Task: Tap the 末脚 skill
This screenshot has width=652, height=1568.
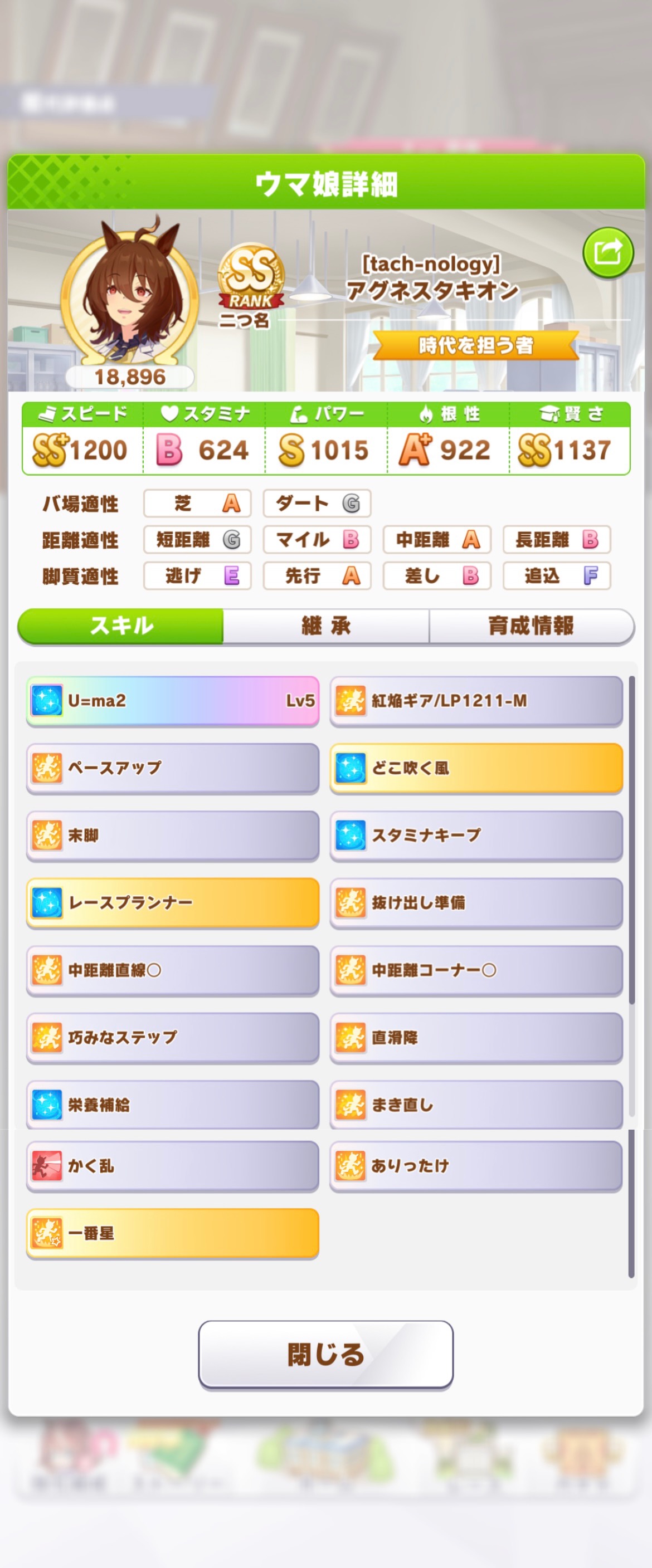Action: 173,835
